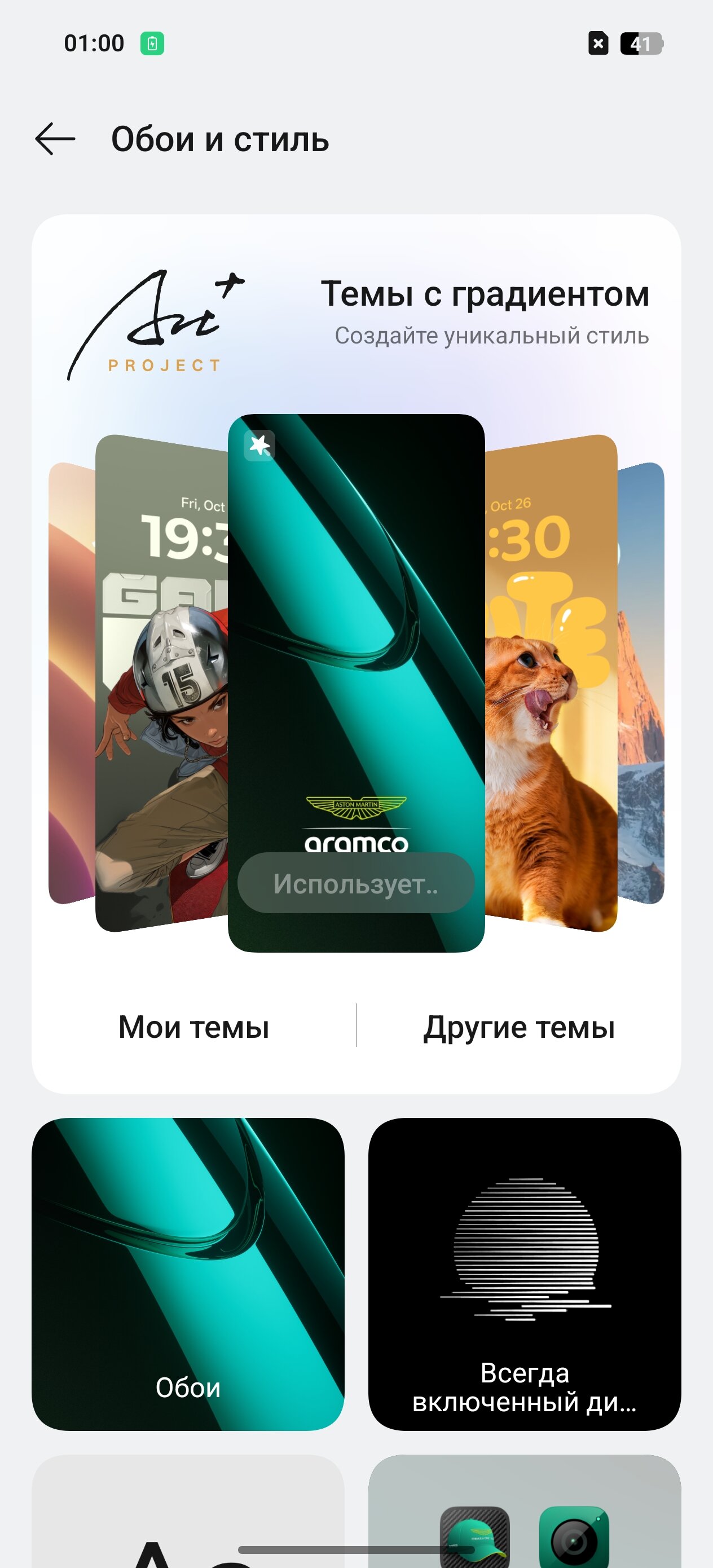The width and height of the screenshot is (713, 1568).
Task: Open the font style tile
Action: [x=187, y=1512]
